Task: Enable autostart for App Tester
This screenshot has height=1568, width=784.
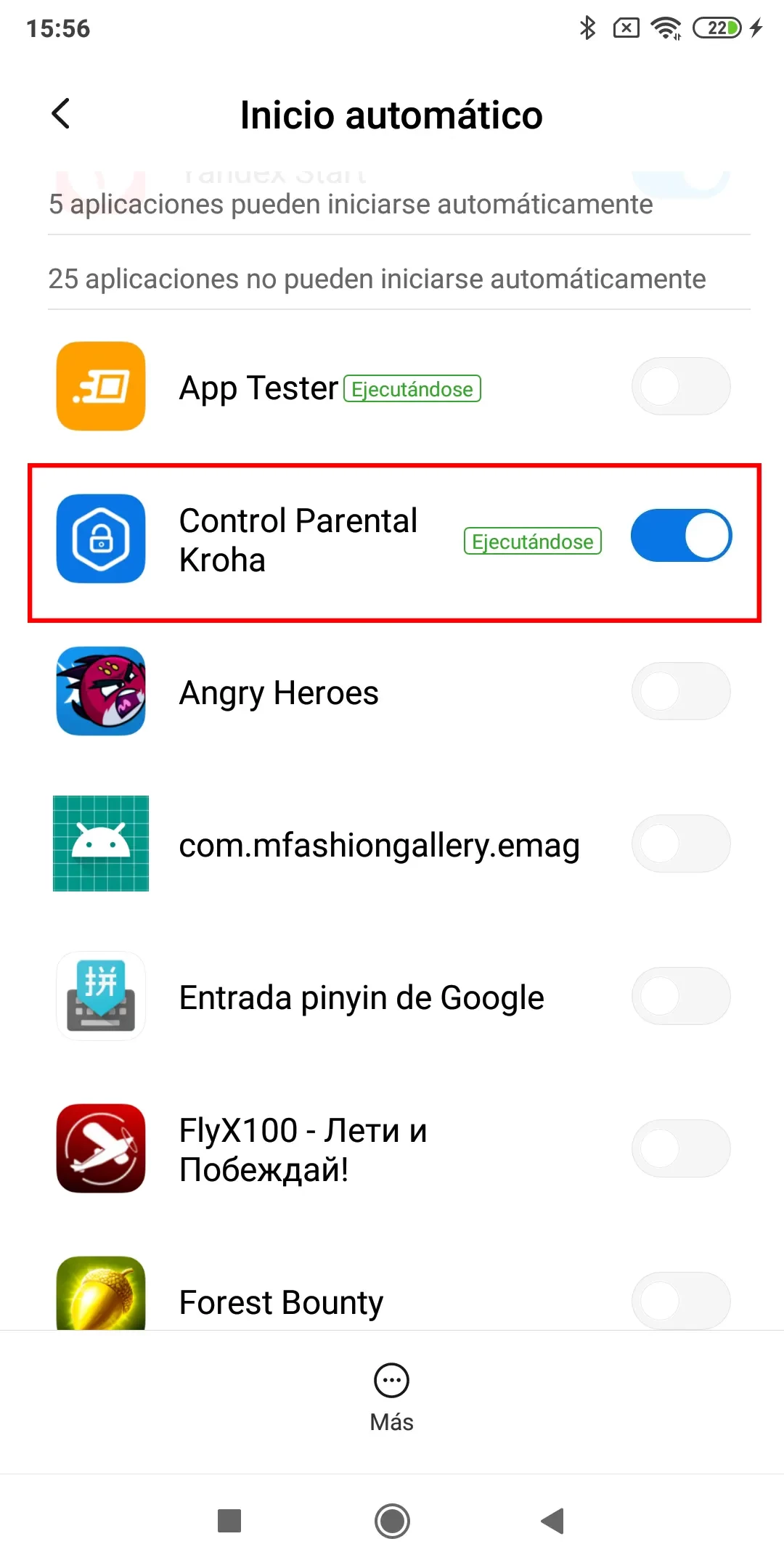Action: (680, 386)
